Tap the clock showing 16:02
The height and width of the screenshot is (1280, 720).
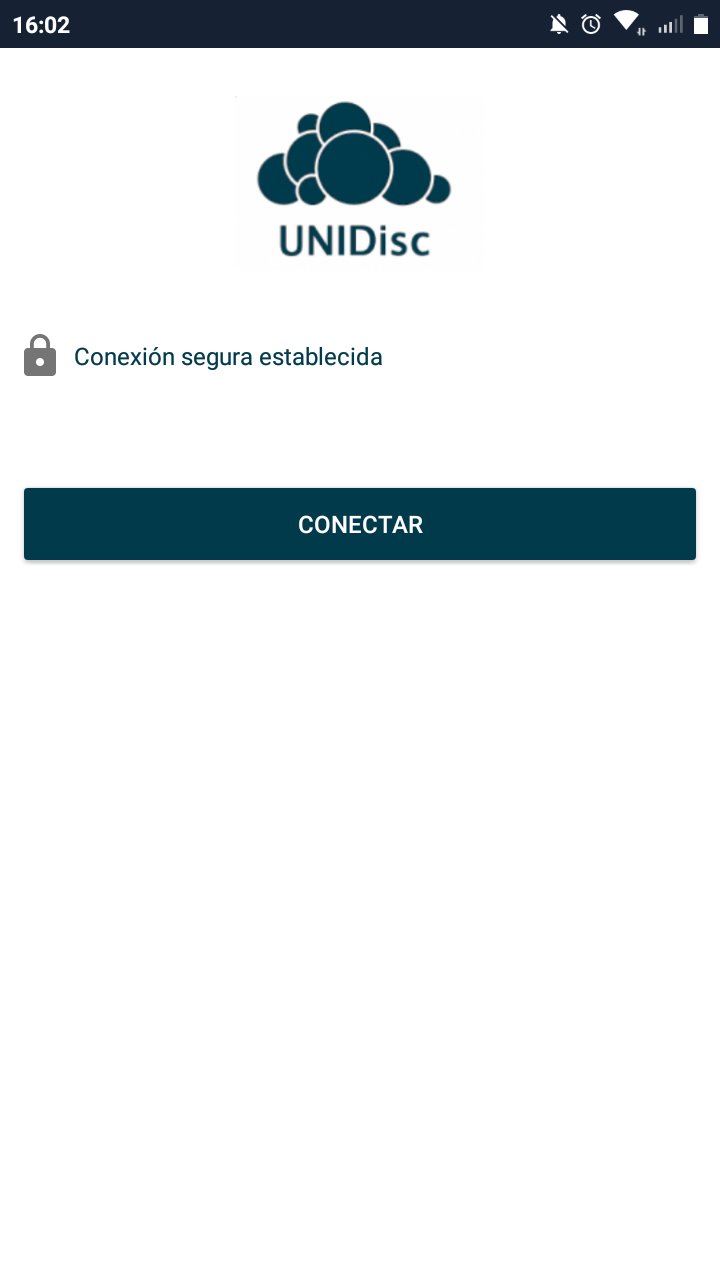coord(42,23)
